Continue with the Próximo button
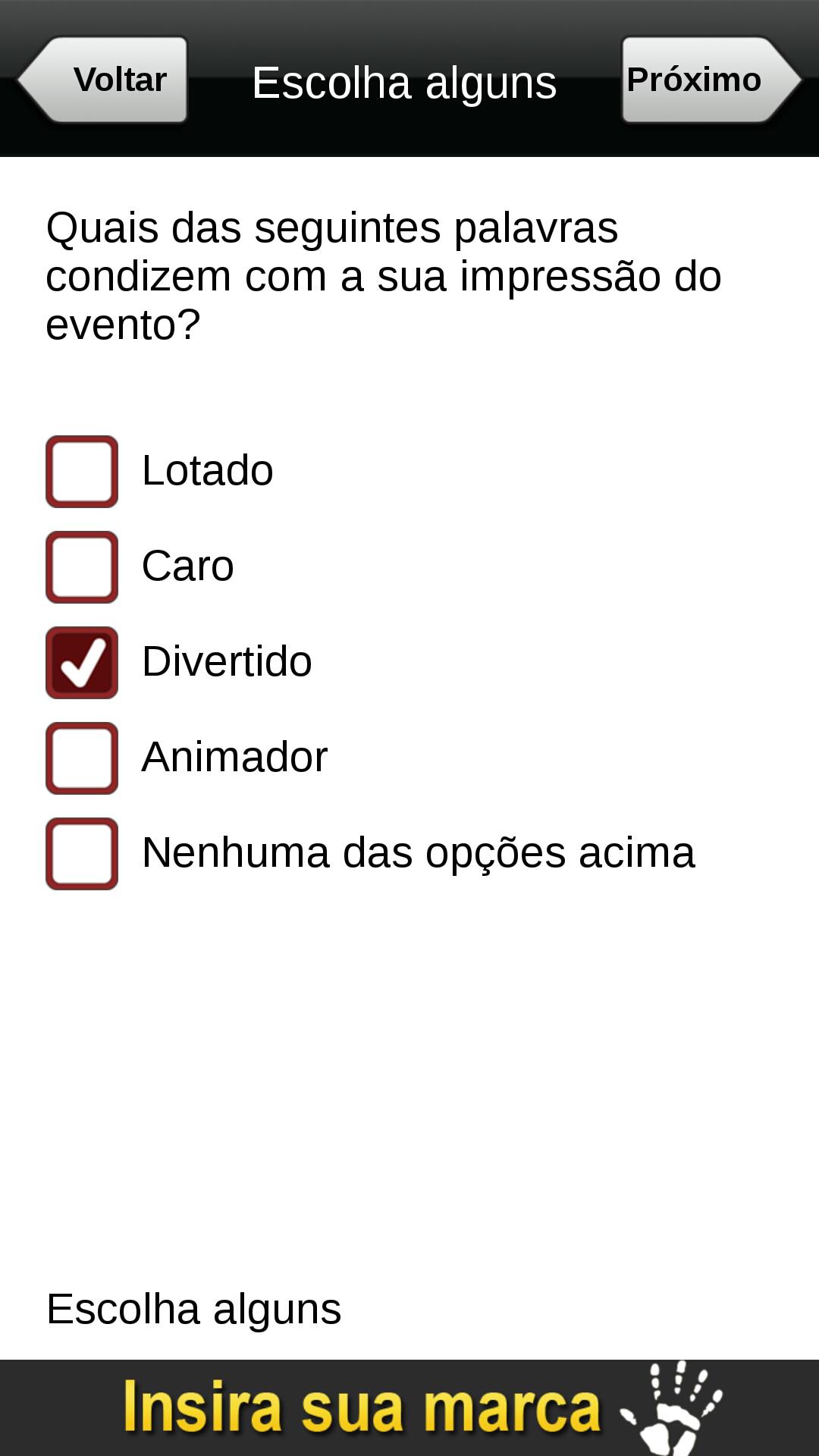Image resolution: width=819 pixels, height=1456 pixels. click(711, 80)
